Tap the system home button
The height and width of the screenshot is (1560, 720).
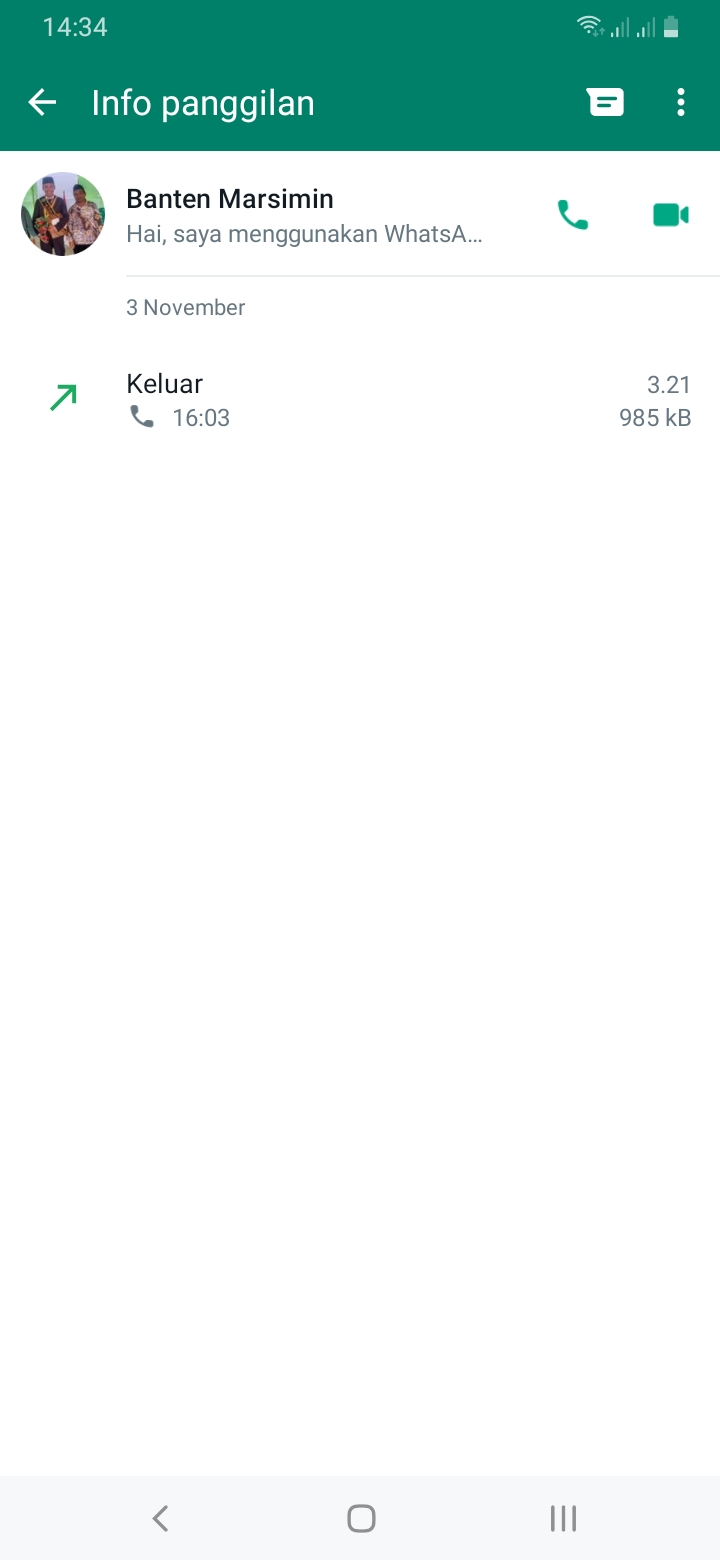coord(361,1519)
